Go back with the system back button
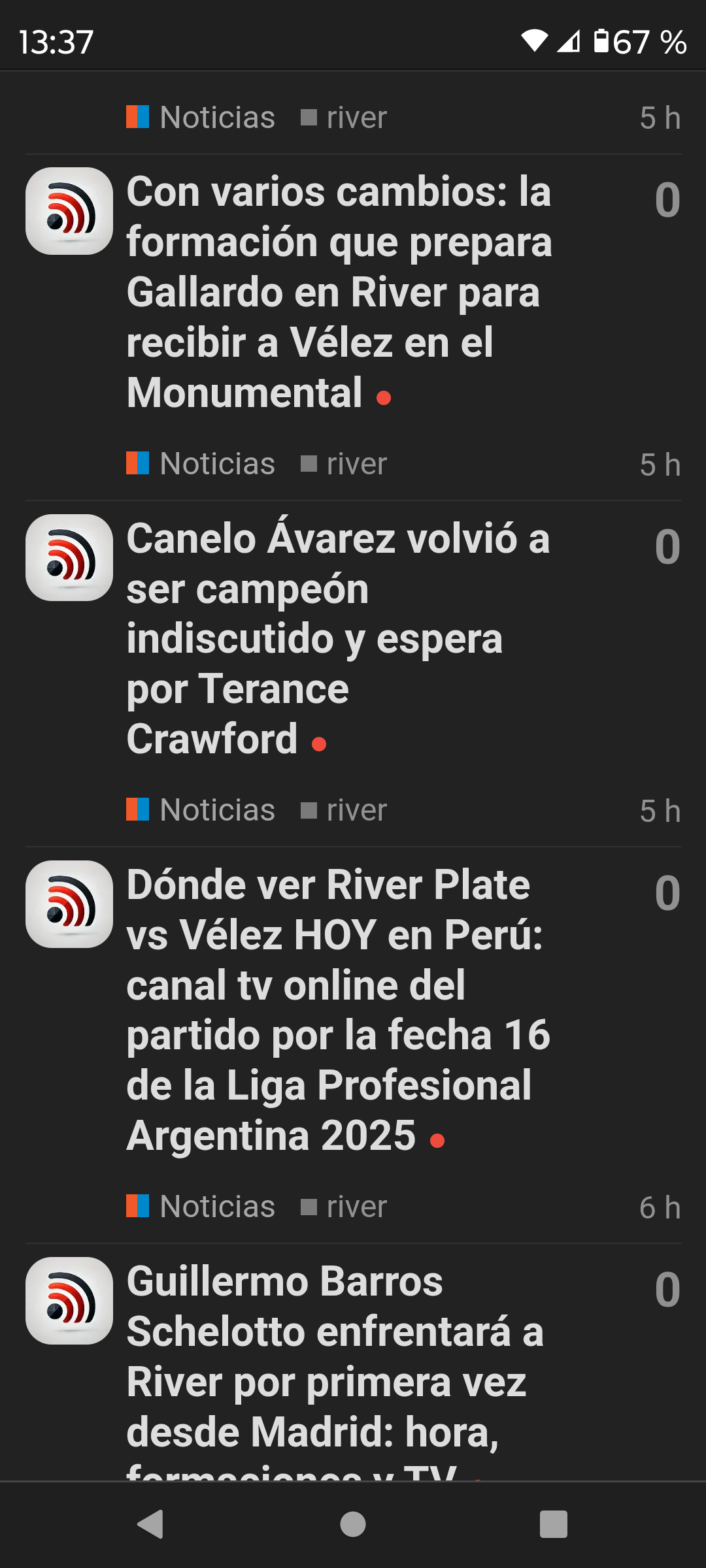The image size is (706, 1568). tap(151, 1524)
